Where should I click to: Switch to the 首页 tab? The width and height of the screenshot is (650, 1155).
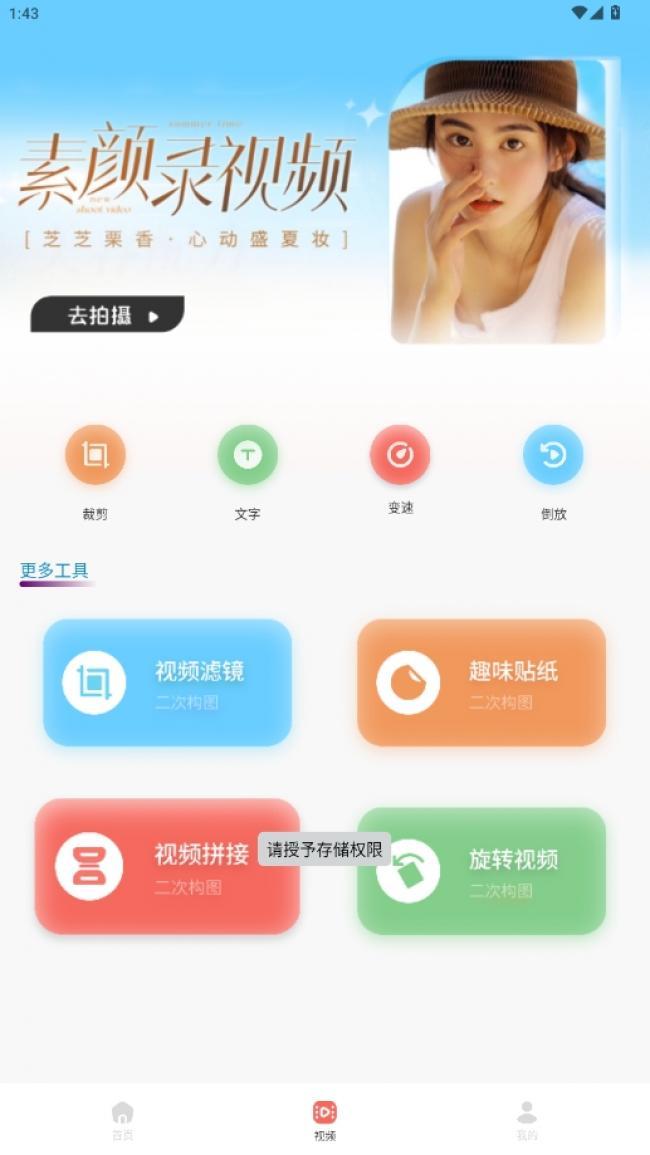(122, 1120)
